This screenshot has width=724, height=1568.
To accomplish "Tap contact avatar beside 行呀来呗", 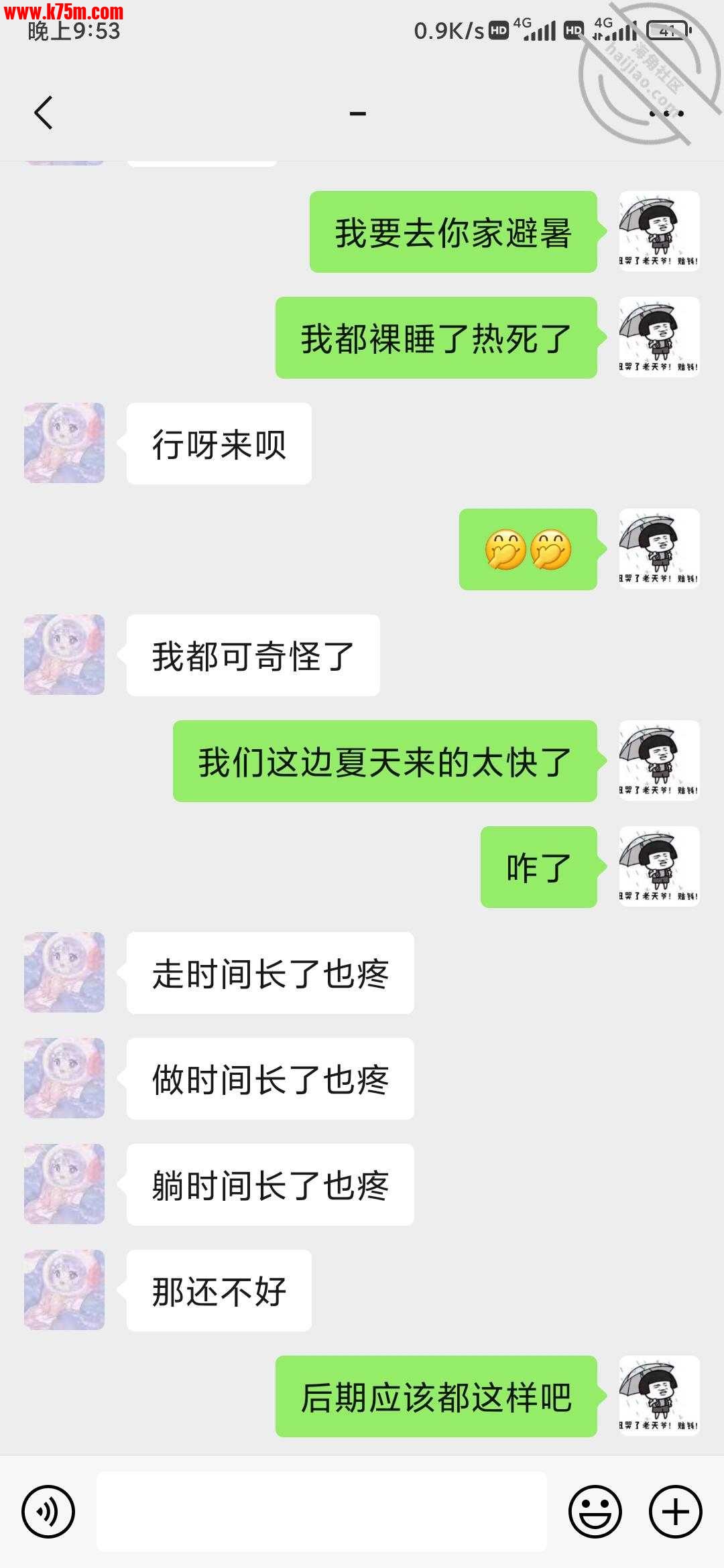I will pyautogui.click(x=64, y=443).
